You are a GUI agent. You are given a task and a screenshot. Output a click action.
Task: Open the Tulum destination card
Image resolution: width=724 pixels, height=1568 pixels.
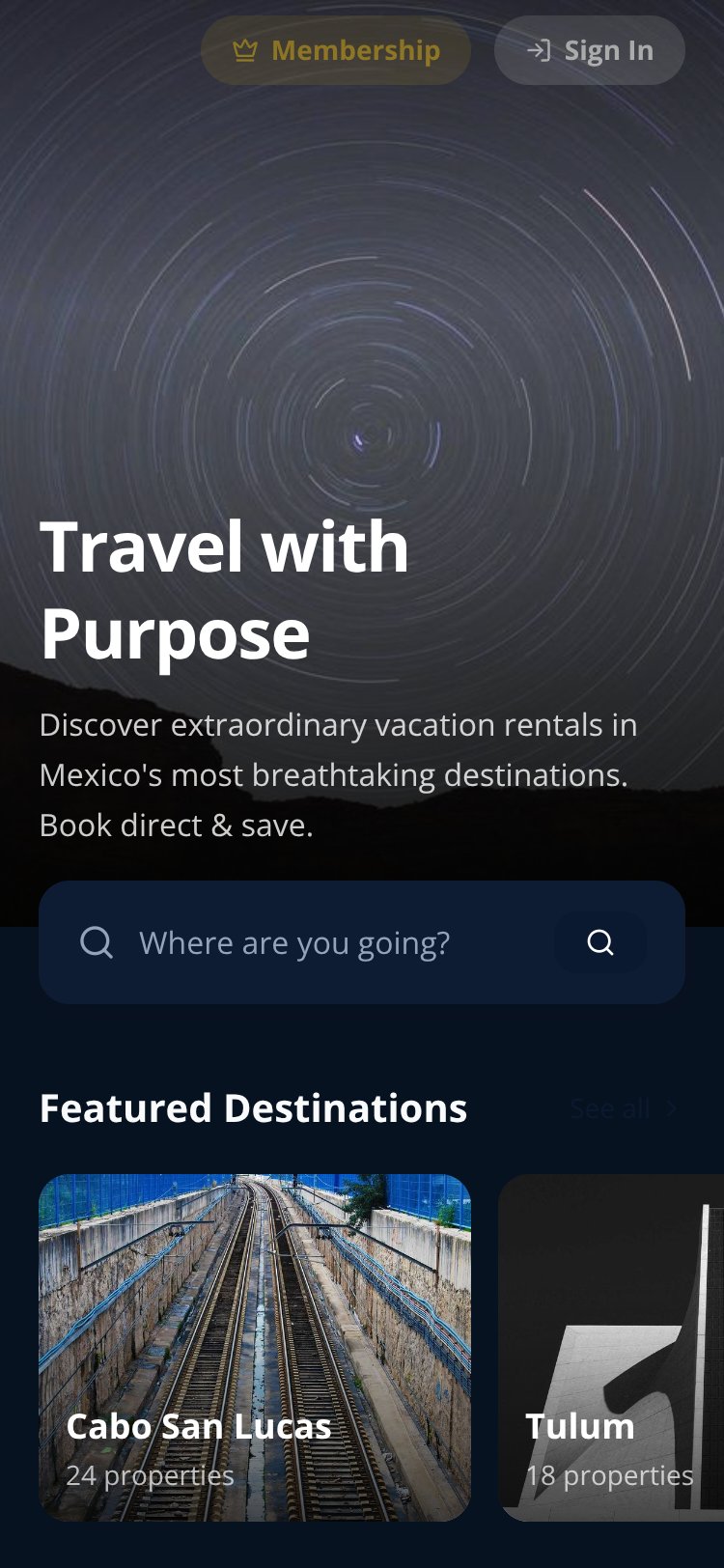click(611, 1348)
